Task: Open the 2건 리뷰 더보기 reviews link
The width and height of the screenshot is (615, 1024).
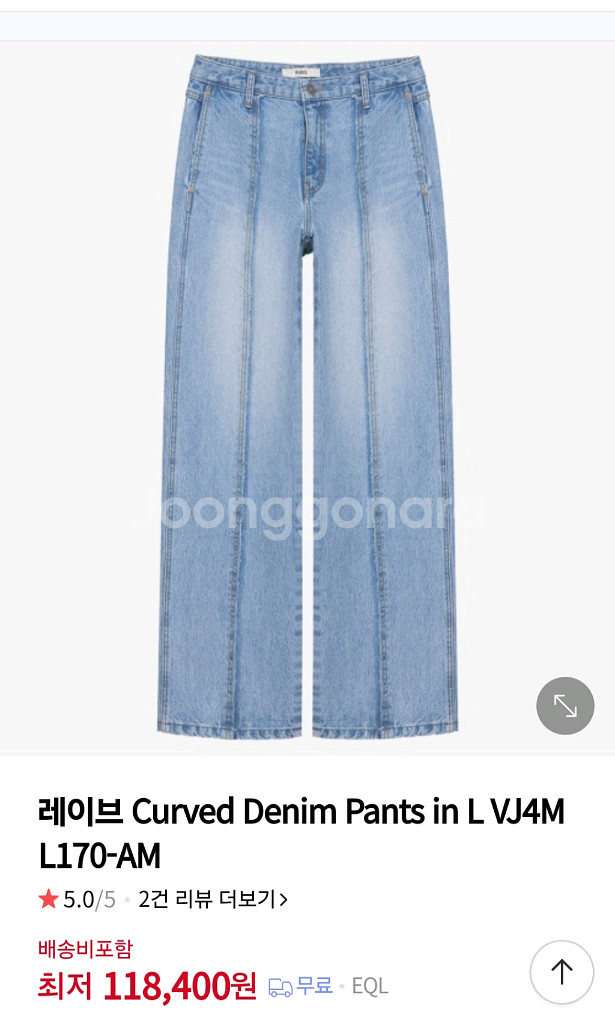Action: coord(213,899)
